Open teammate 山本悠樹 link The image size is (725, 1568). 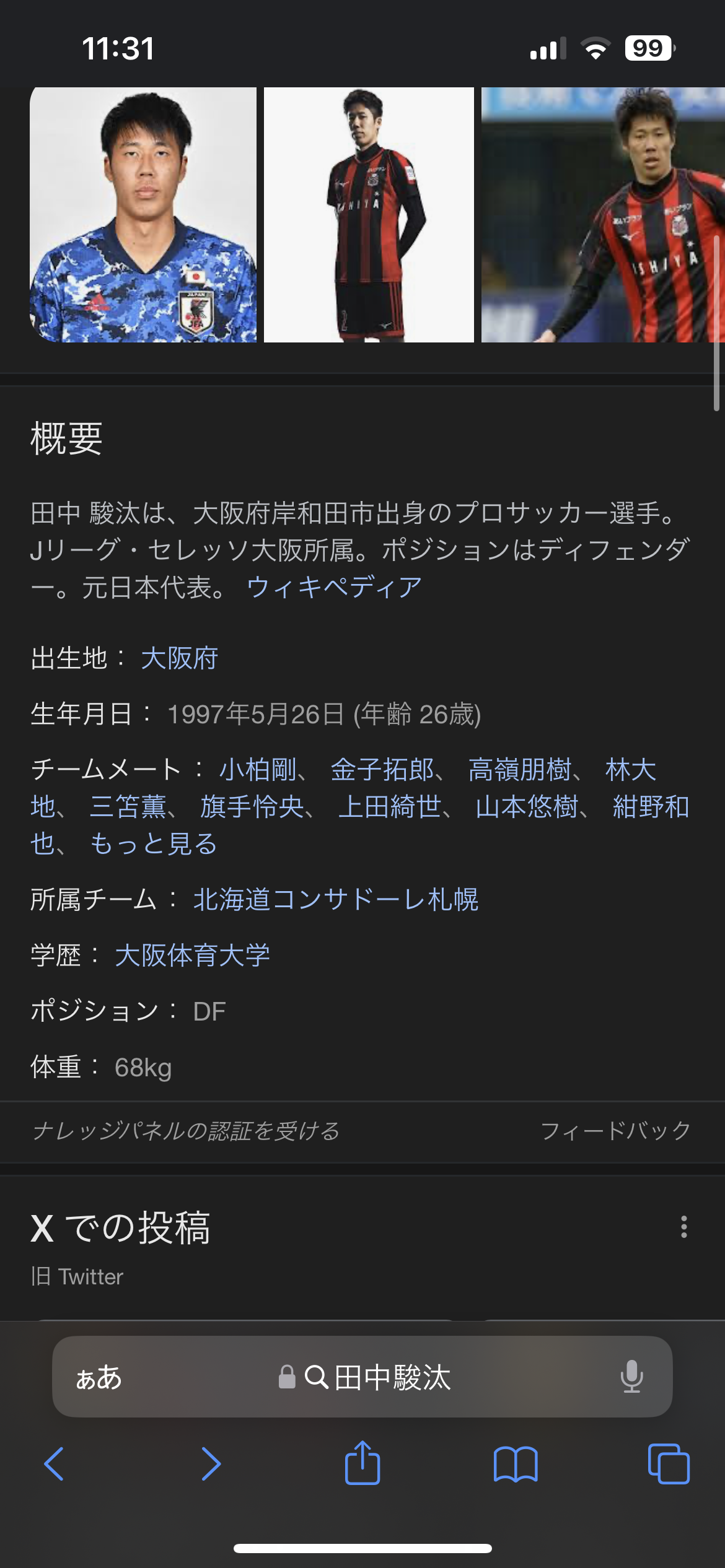tap(527, 807)
